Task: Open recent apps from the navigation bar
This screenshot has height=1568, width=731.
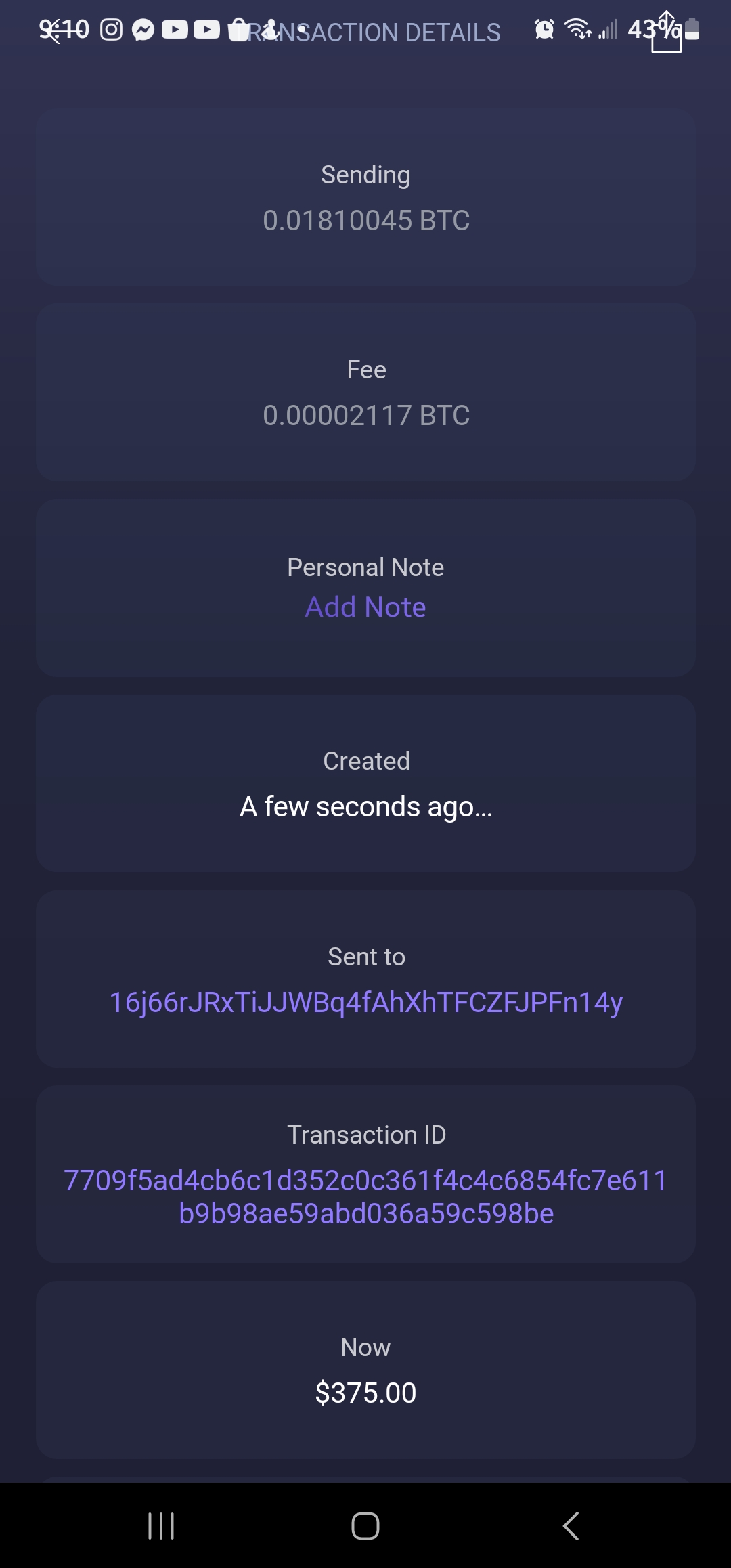Action: 161,1526
